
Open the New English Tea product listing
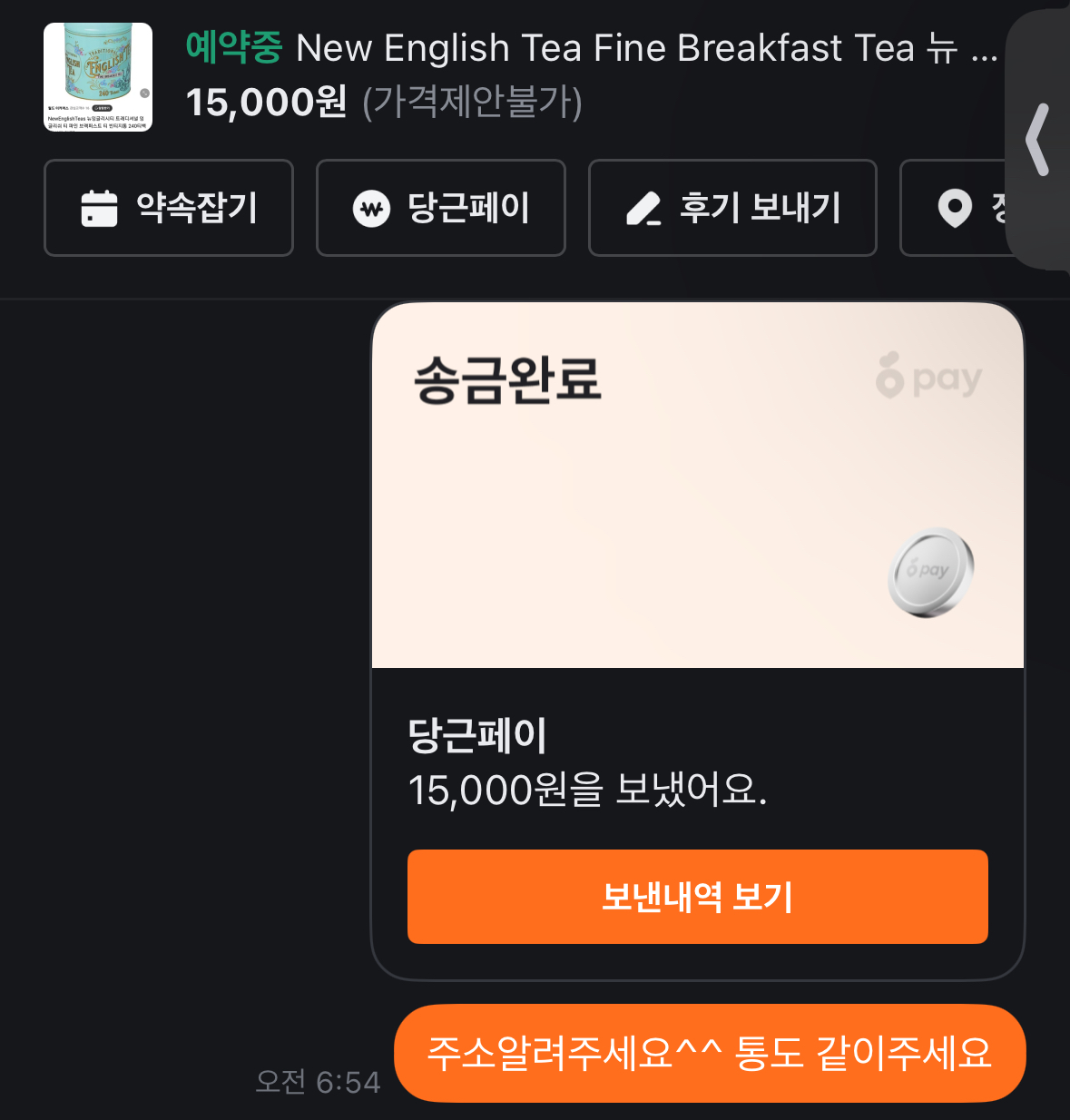98,77
